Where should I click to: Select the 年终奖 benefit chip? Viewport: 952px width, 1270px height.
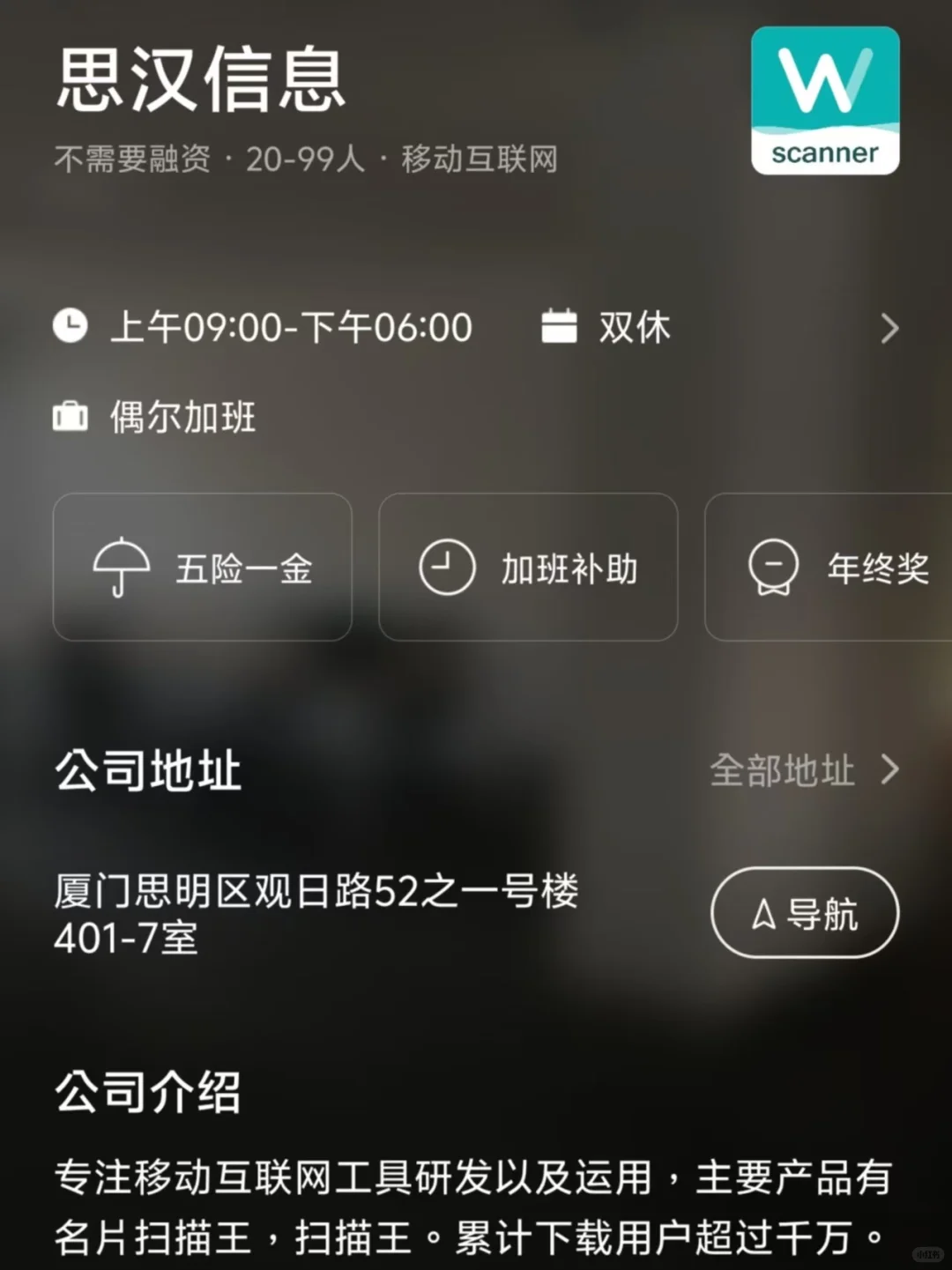click(x=829, y=567)
